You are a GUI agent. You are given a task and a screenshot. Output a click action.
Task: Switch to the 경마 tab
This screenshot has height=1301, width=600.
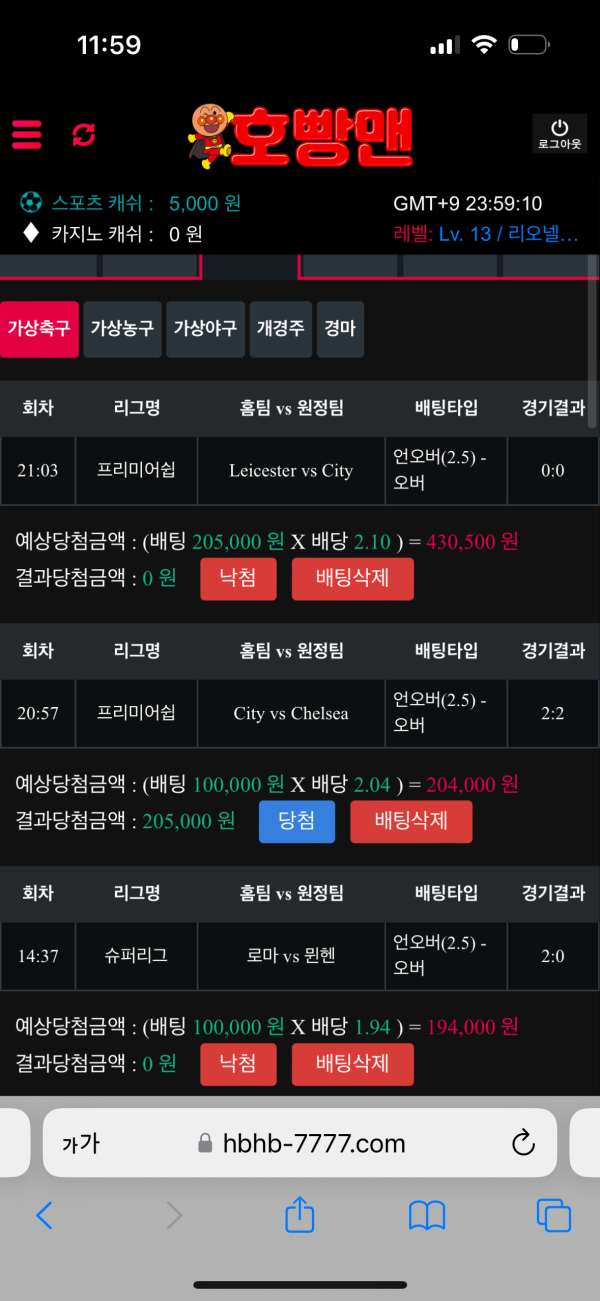tap(340, 329)
